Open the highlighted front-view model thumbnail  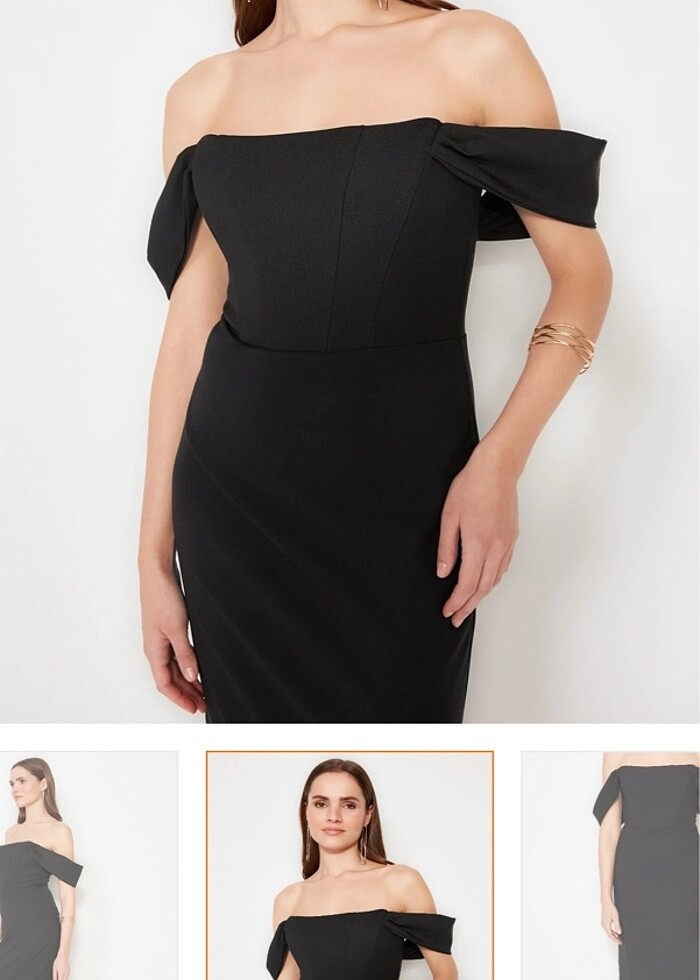coord(350,865)
